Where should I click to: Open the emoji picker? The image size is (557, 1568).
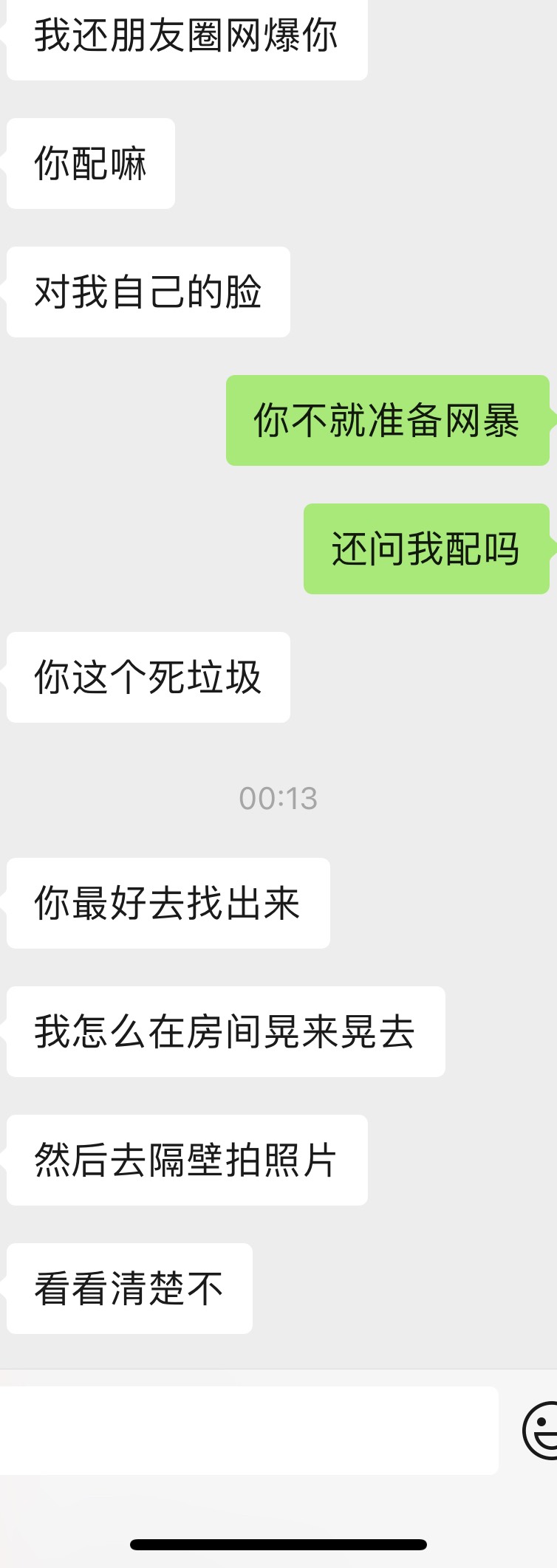tap(541, 1430)
